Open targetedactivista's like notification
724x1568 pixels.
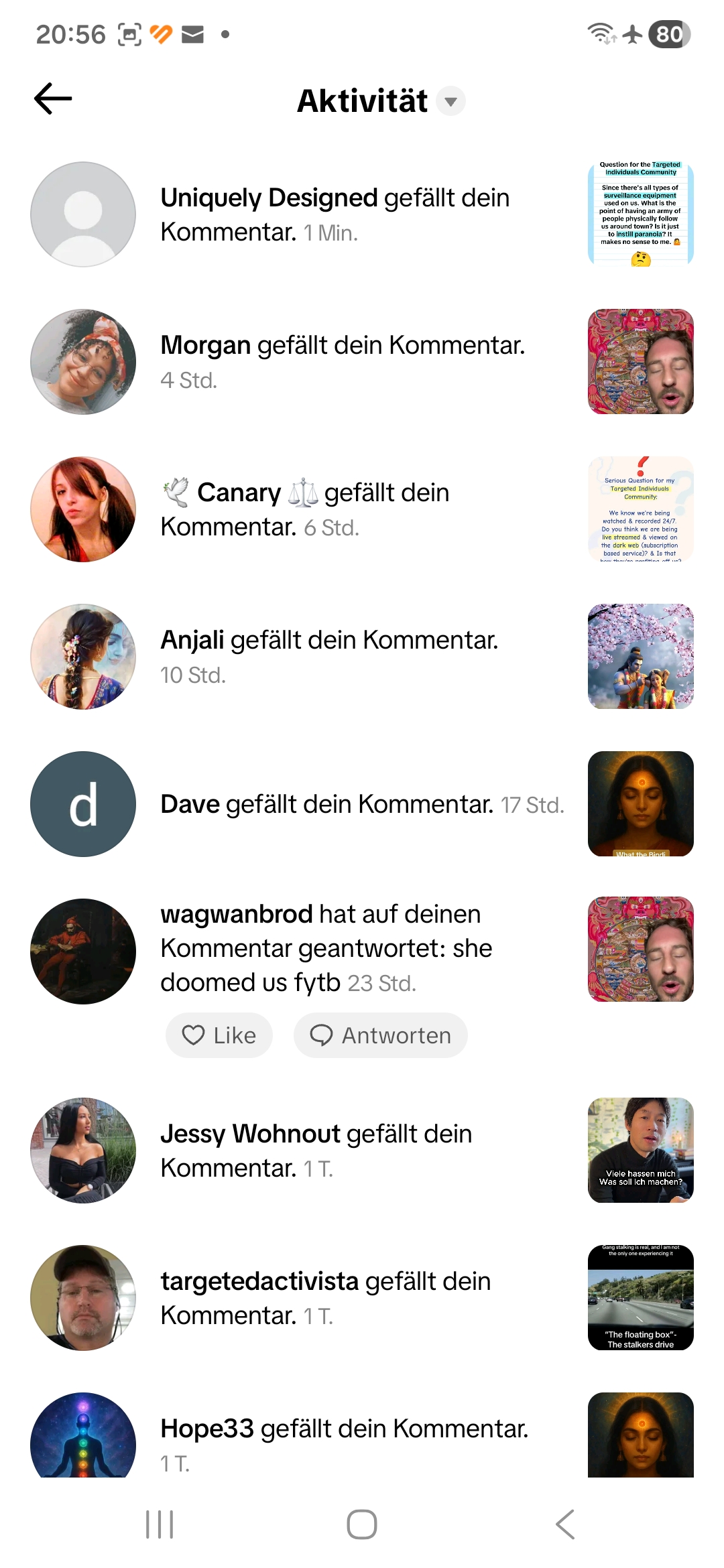coord(335,1298)
